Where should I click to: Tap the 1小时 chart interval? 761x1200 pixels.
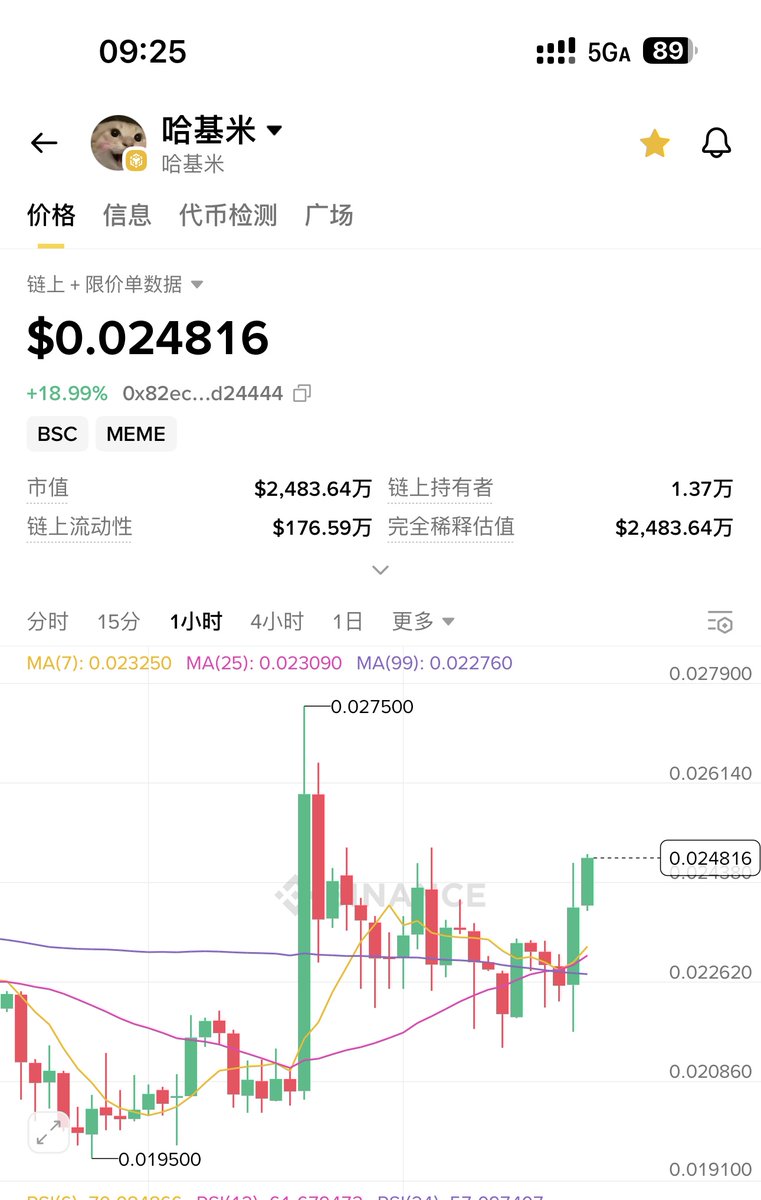click(196, 622)
